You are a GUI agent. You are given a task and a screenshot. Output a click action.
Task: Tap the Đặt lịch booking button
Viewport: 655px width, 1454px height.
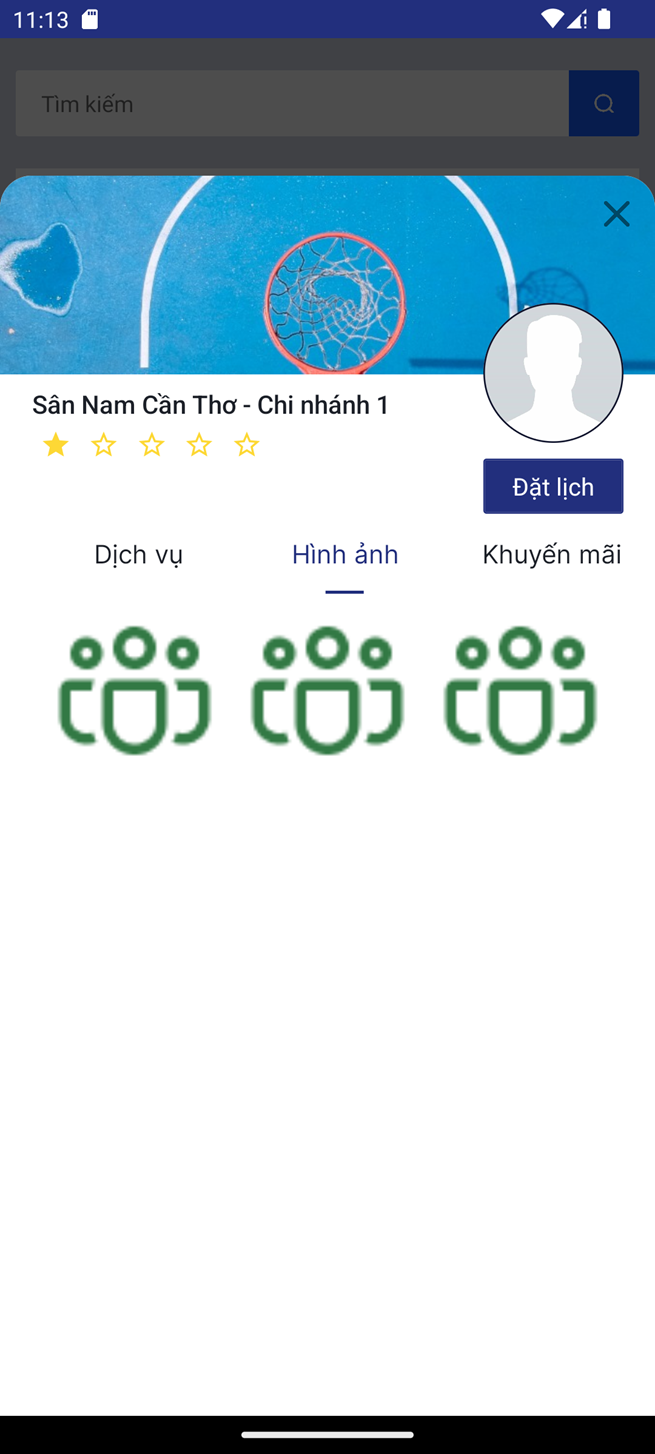[553, 487]
